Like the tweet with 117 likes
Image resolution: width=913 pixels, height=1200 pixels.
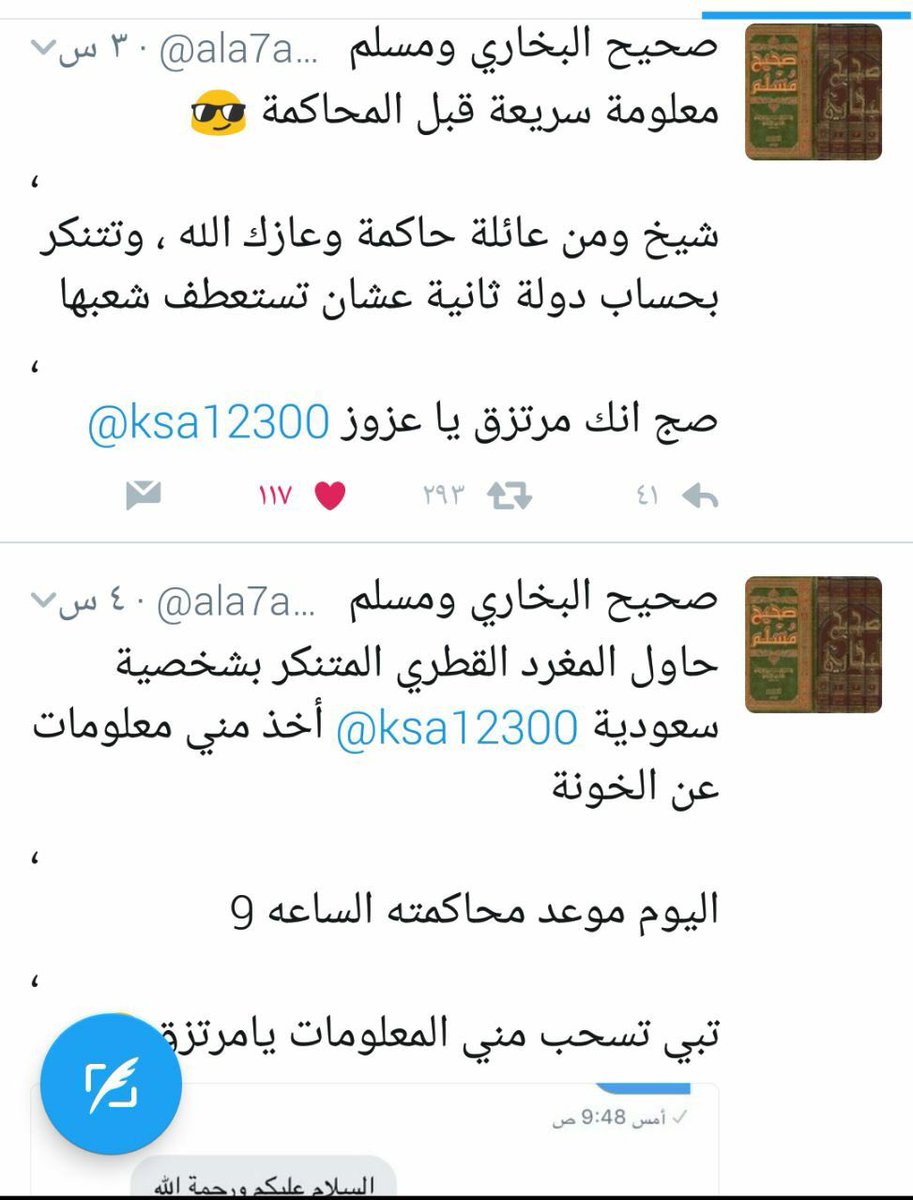click(x=329, y=495)
